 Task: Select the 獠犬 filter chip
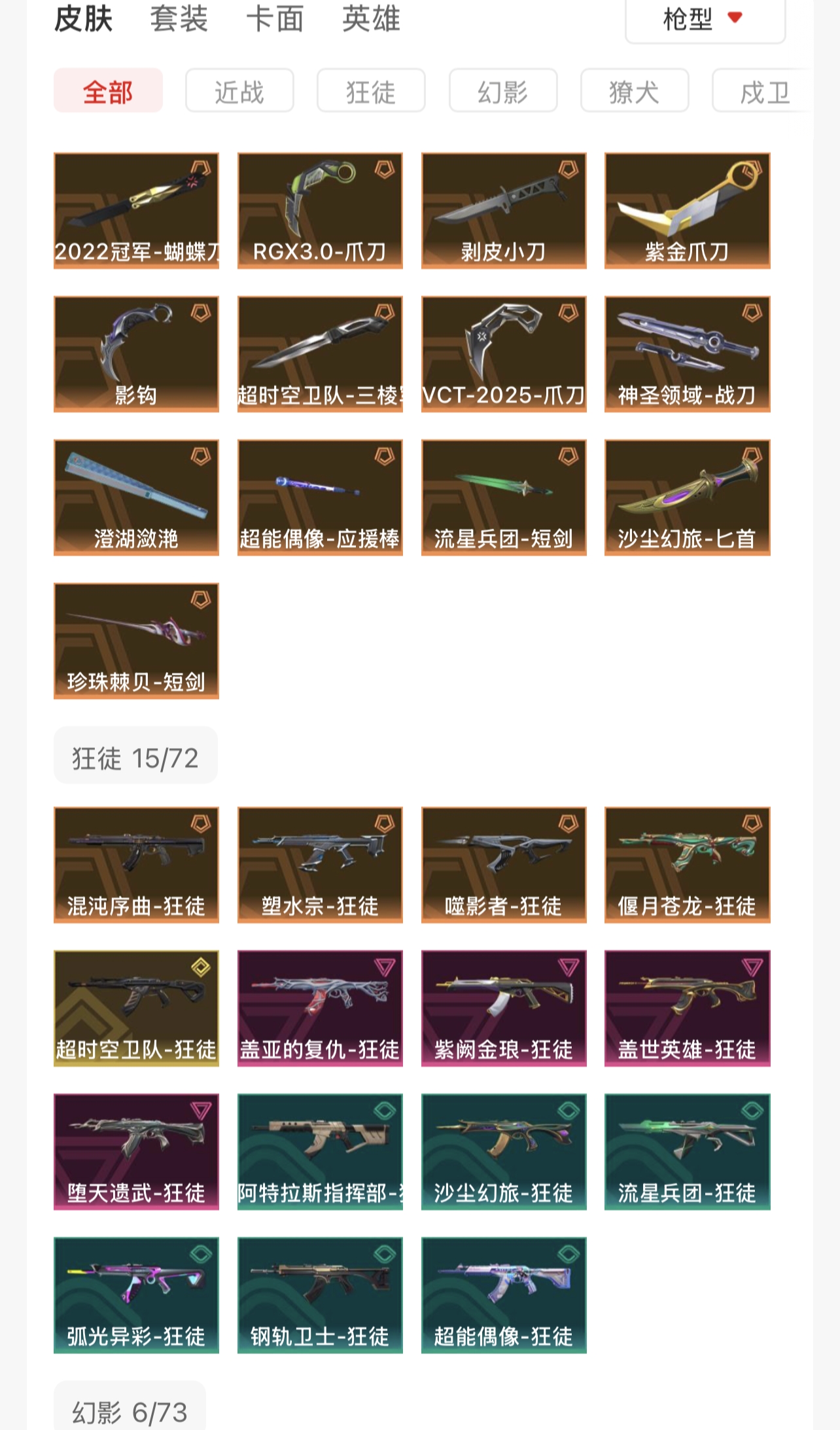(x=634, y=91)
